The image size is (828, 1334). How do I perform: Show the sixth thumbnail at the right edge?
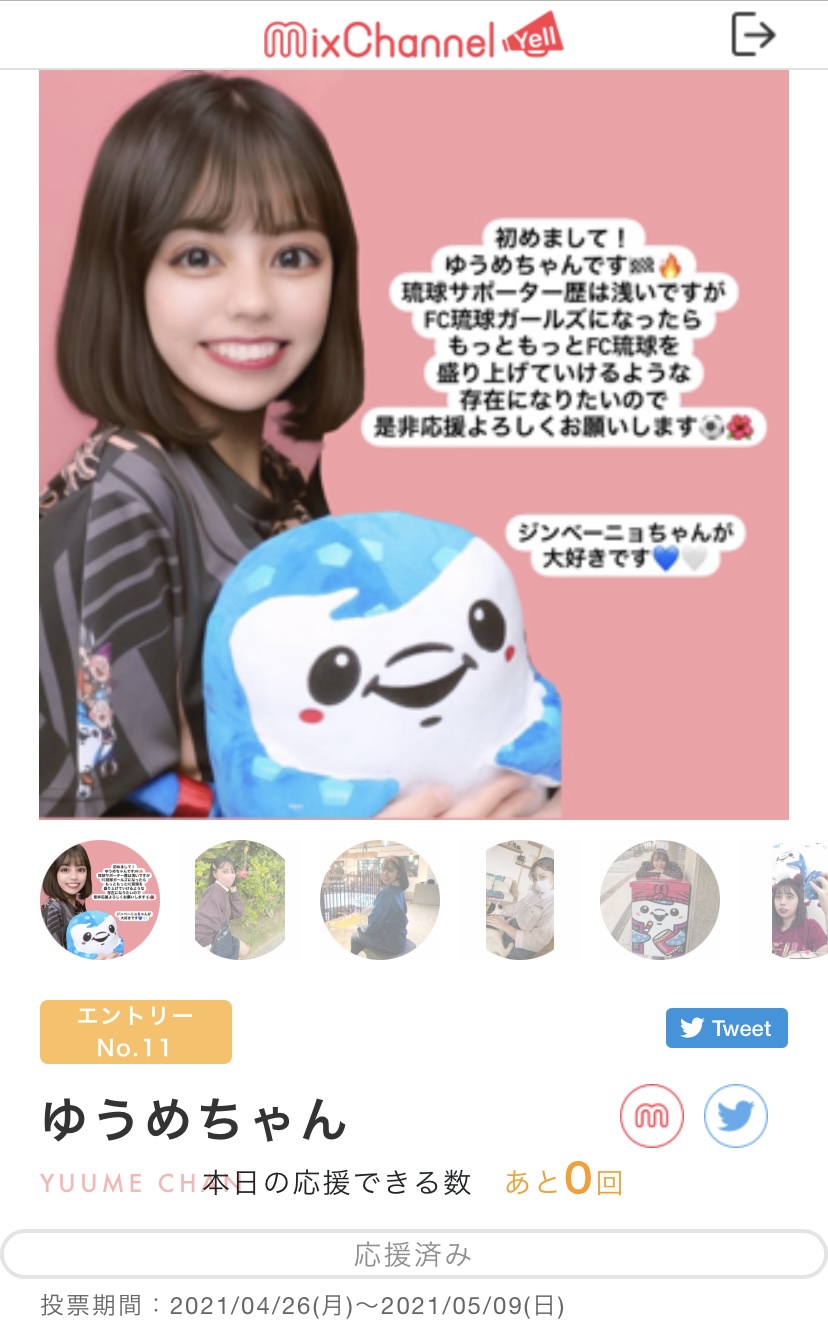pos(799,899)
